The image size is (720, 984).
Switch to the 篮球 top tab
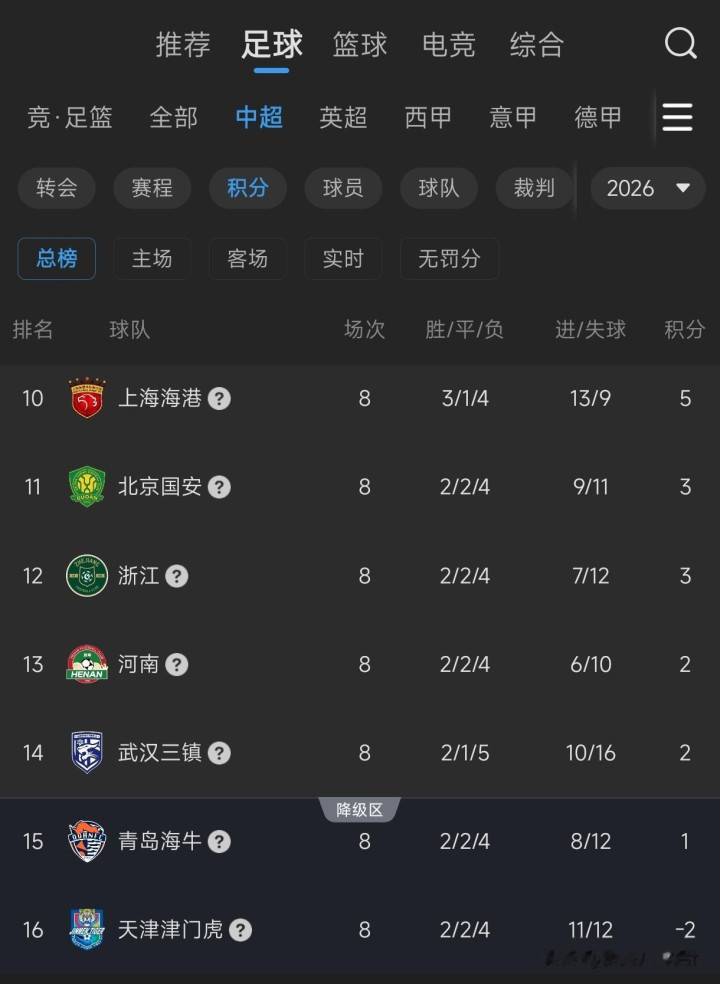tap(360, 45)
